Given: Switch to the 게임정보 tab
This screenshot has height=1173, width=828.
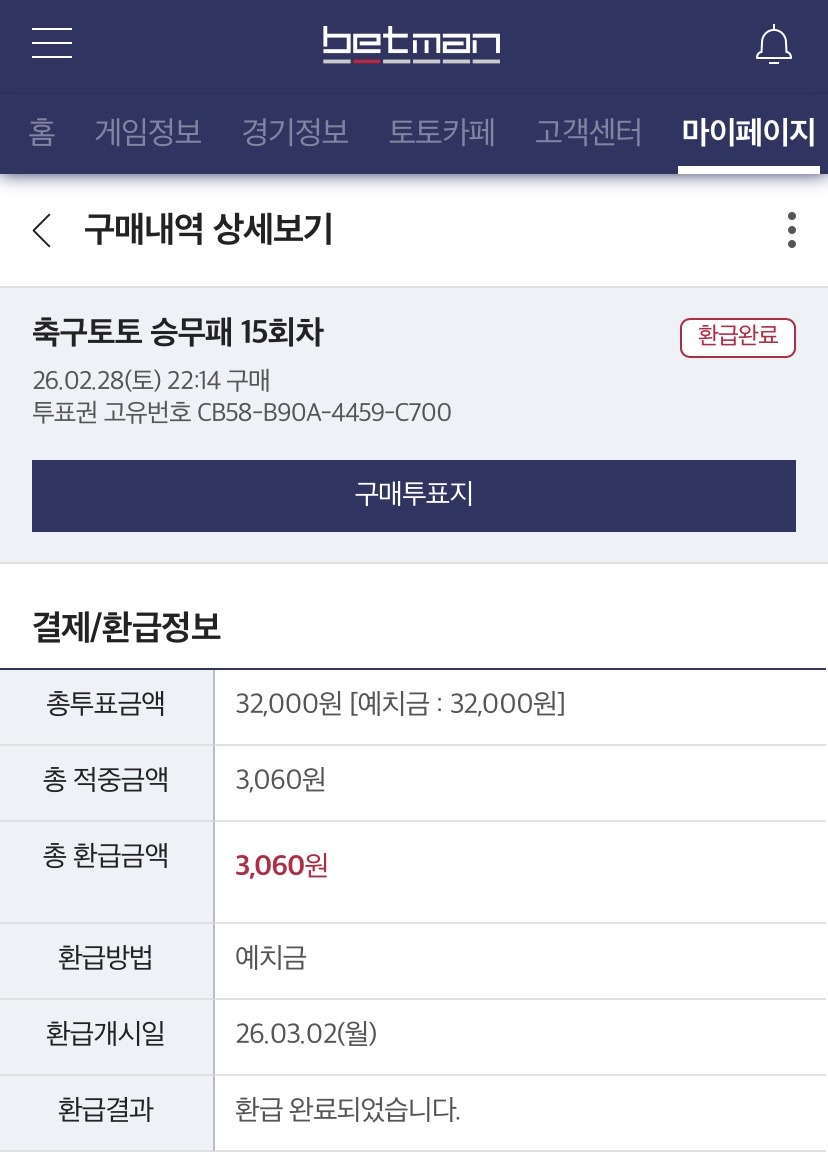Looking at the screenshot, I should coord(148,132).
